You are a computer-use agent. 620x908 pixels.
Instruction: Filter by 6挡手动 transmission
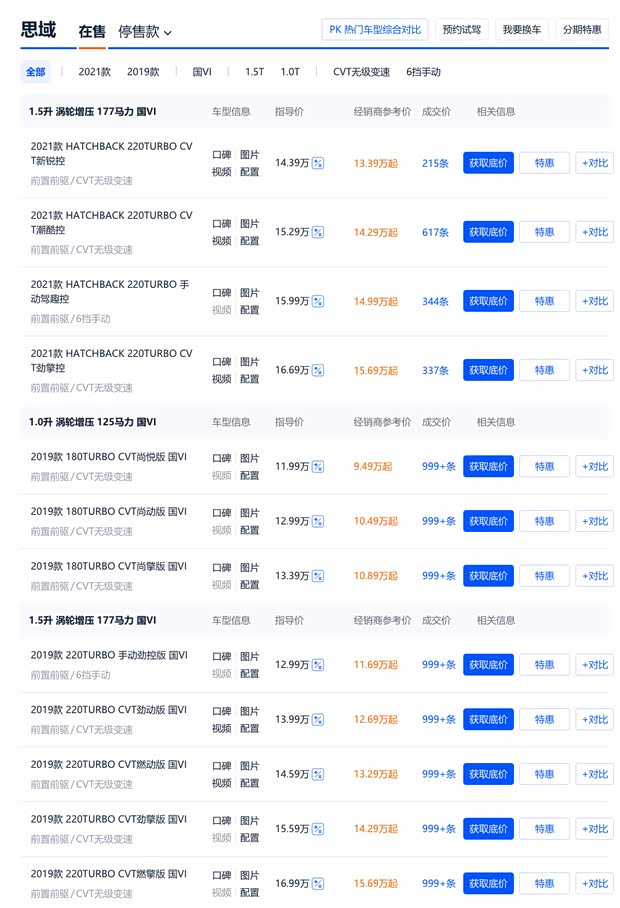[423, 72]
